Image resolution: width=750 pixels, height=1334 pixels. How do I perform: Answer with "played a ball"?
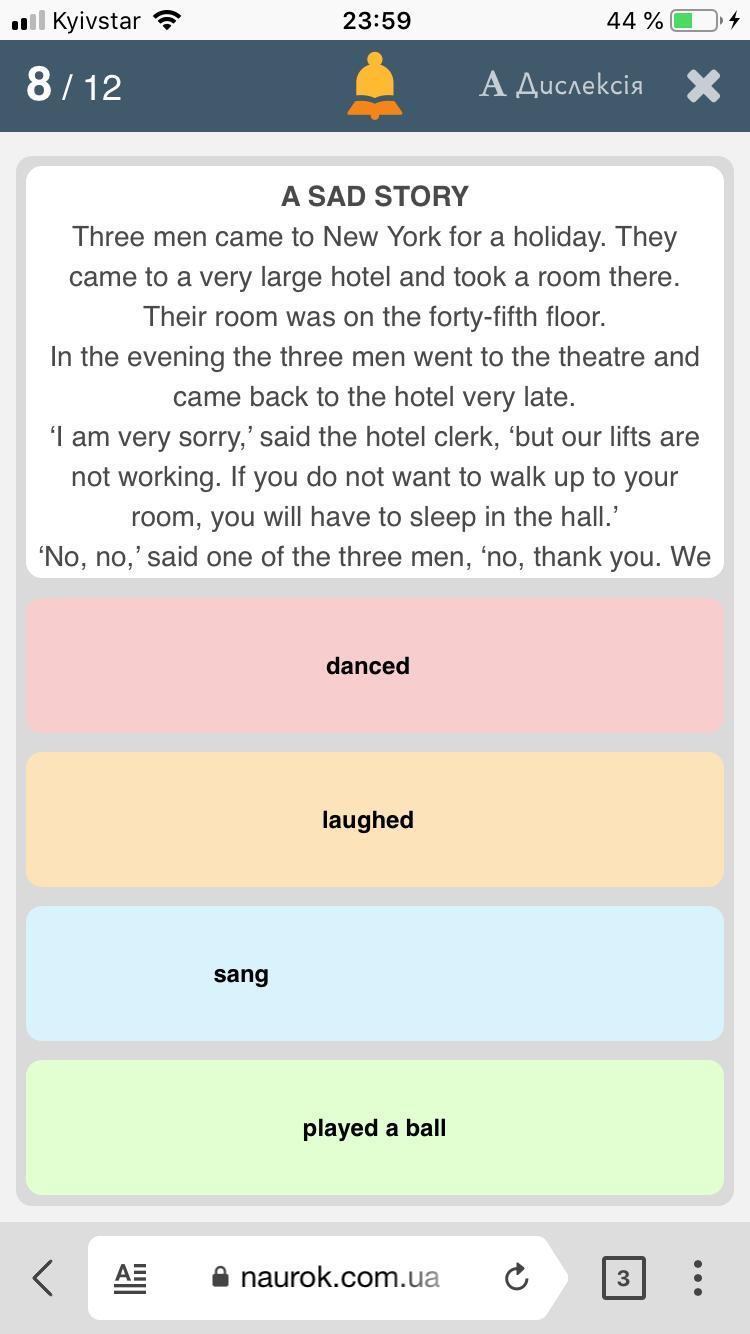(374, 1128)
